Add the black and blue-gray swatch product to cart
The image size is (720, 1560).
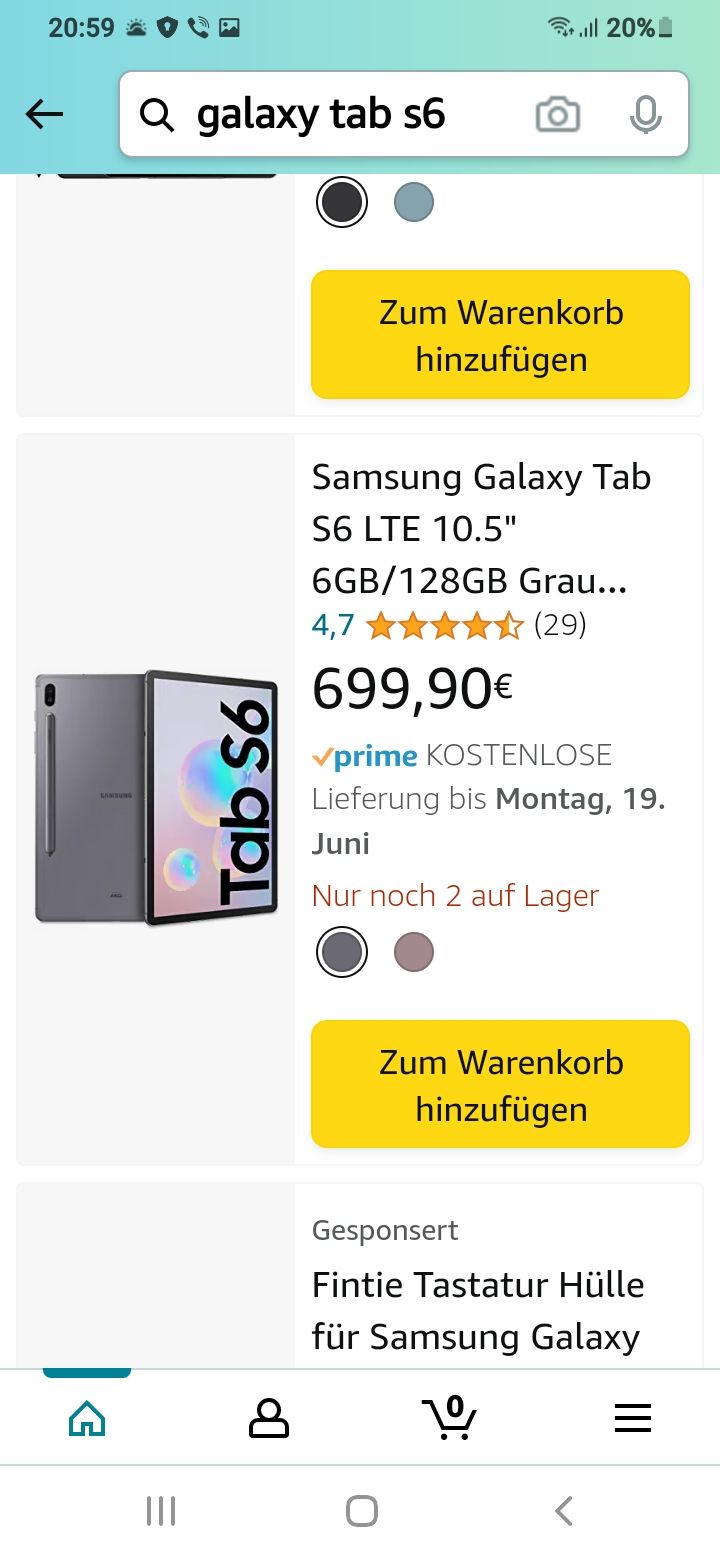[x=500, y=336]
